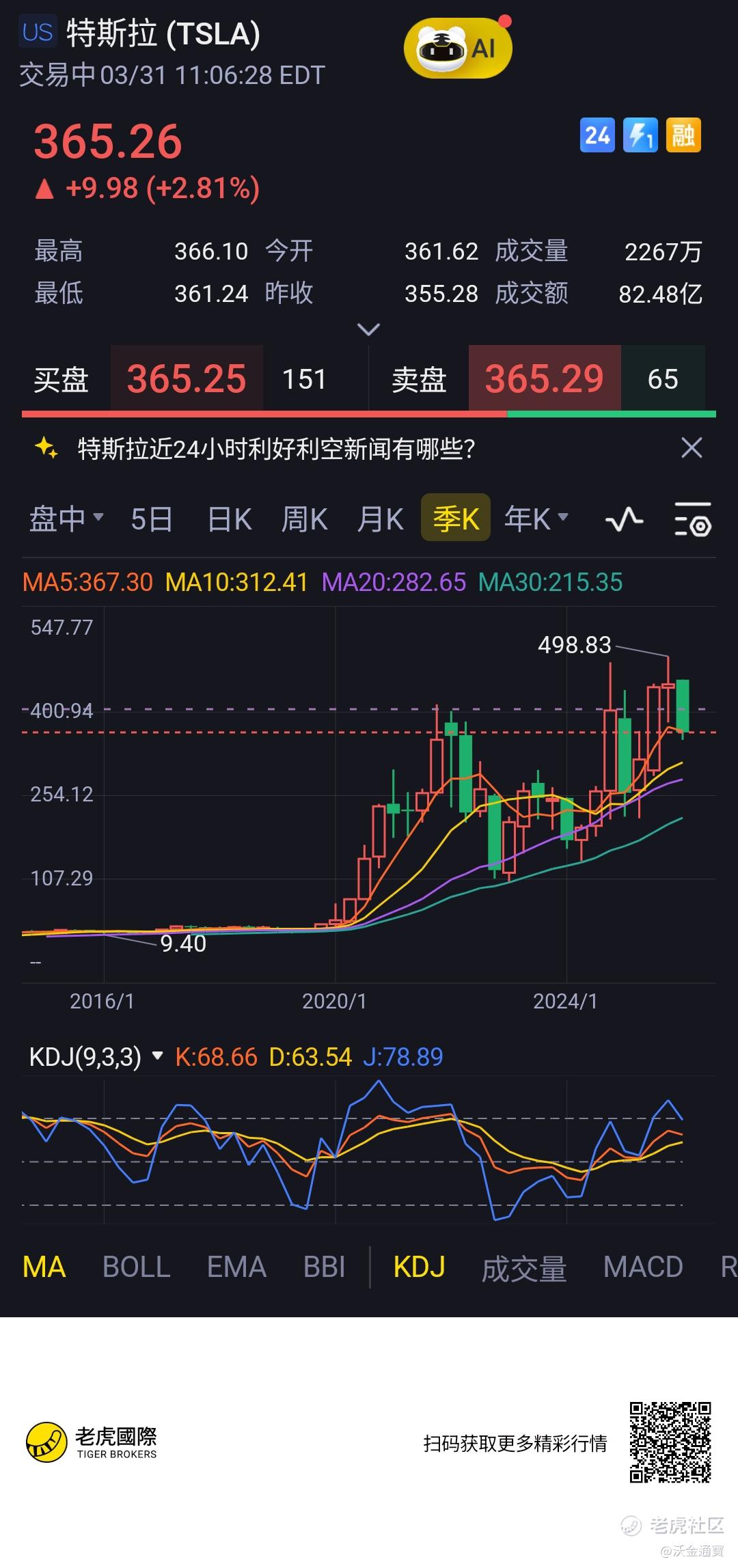The height and width of the screenshot is (1568, 738).
Task: Open Tesla 24-hour news AI question
Action: (x=276, y=449)
